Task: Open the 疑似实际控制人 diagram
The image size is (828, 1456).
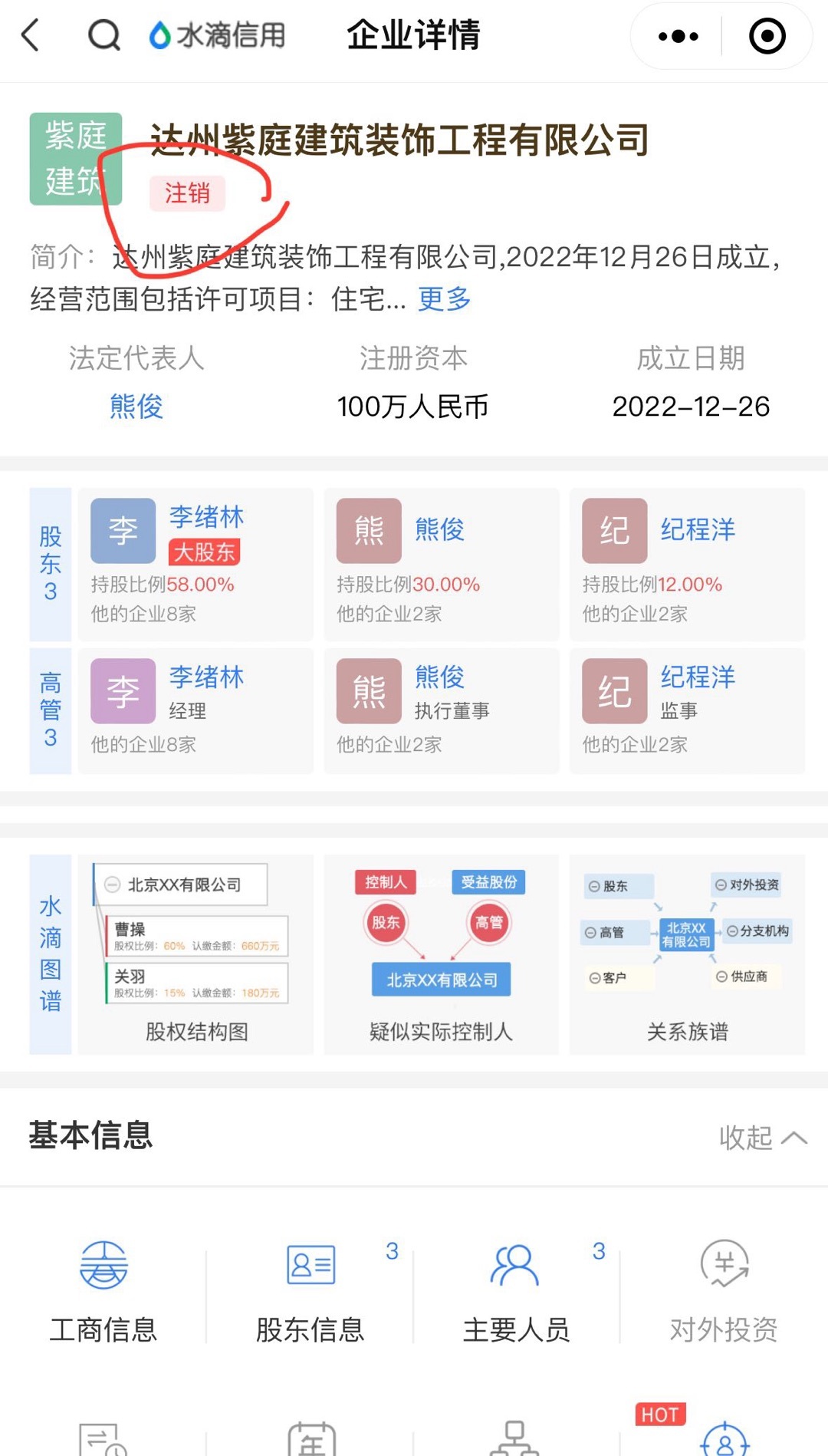Action: [x=441, y=954]
